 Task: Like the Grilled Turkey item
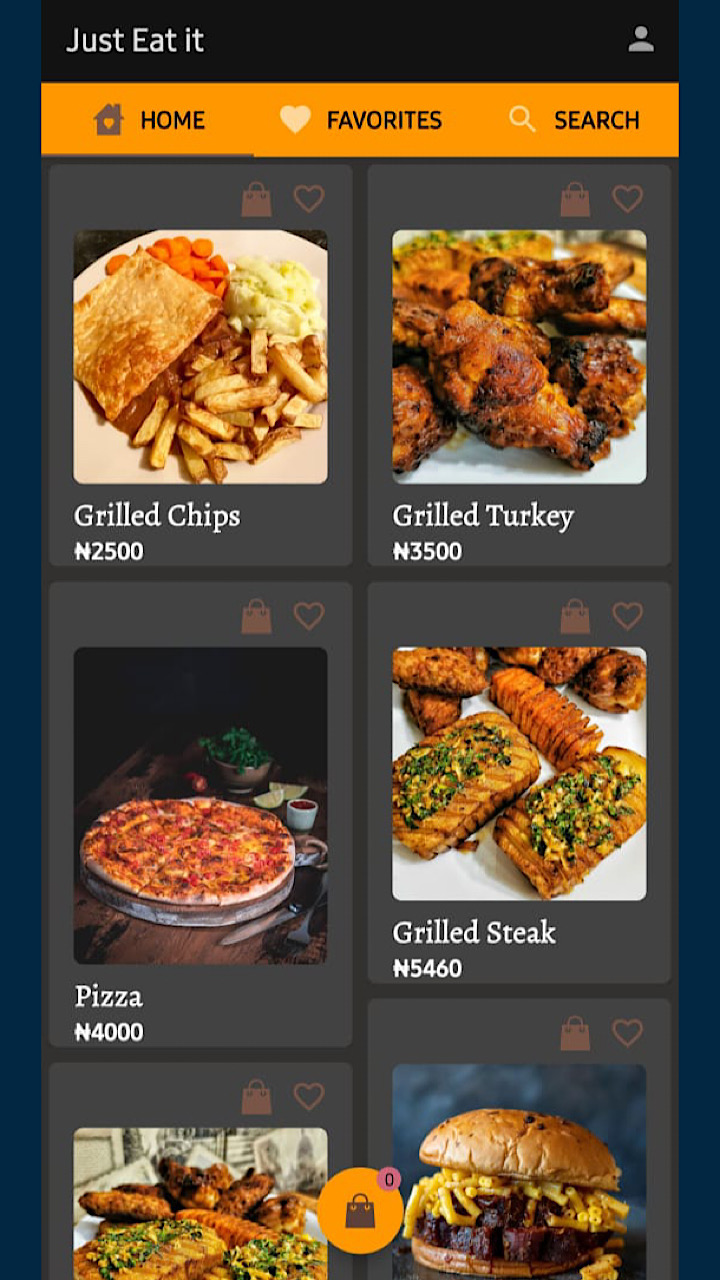tap(628, 199)
